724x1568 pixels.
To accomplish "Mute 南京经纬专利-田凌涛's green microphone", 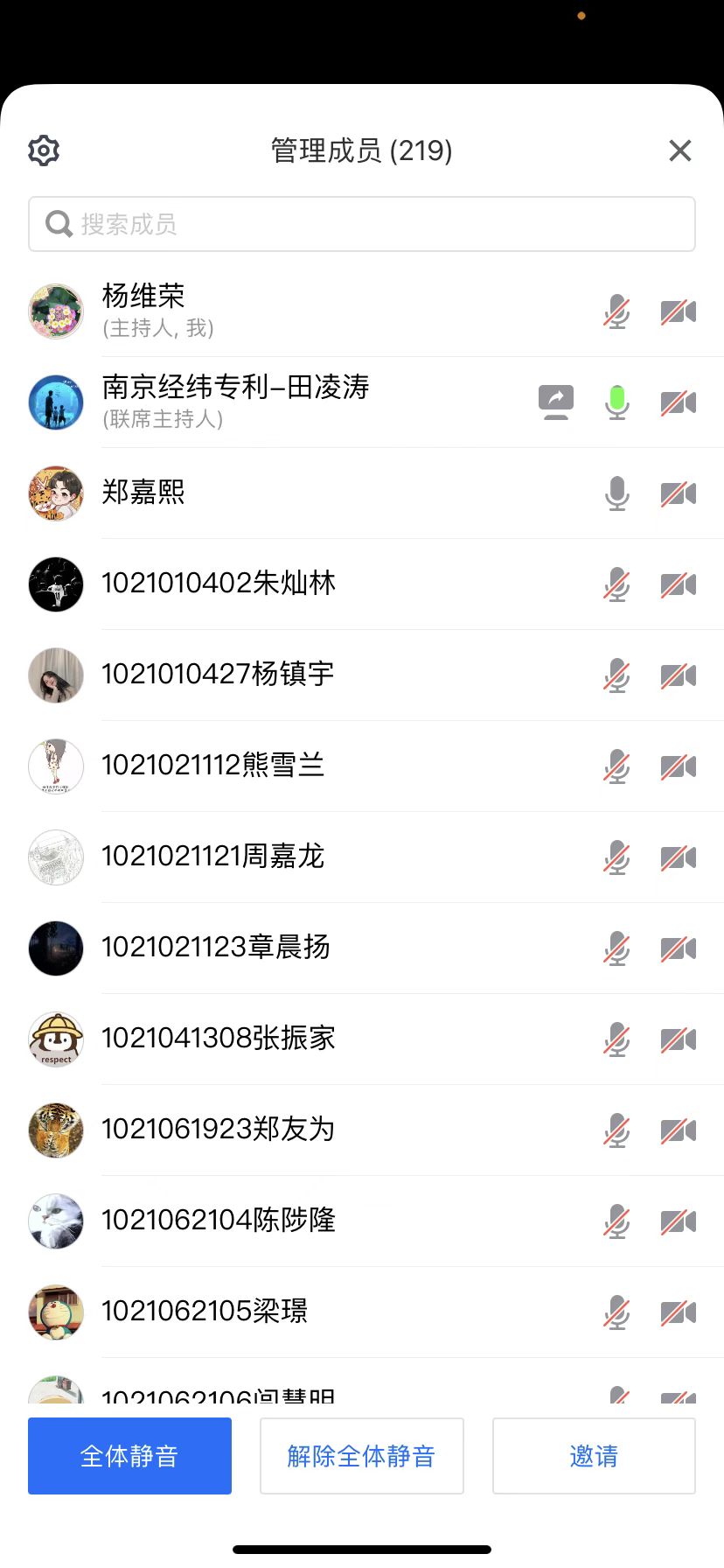I will (x=616, y=402).
